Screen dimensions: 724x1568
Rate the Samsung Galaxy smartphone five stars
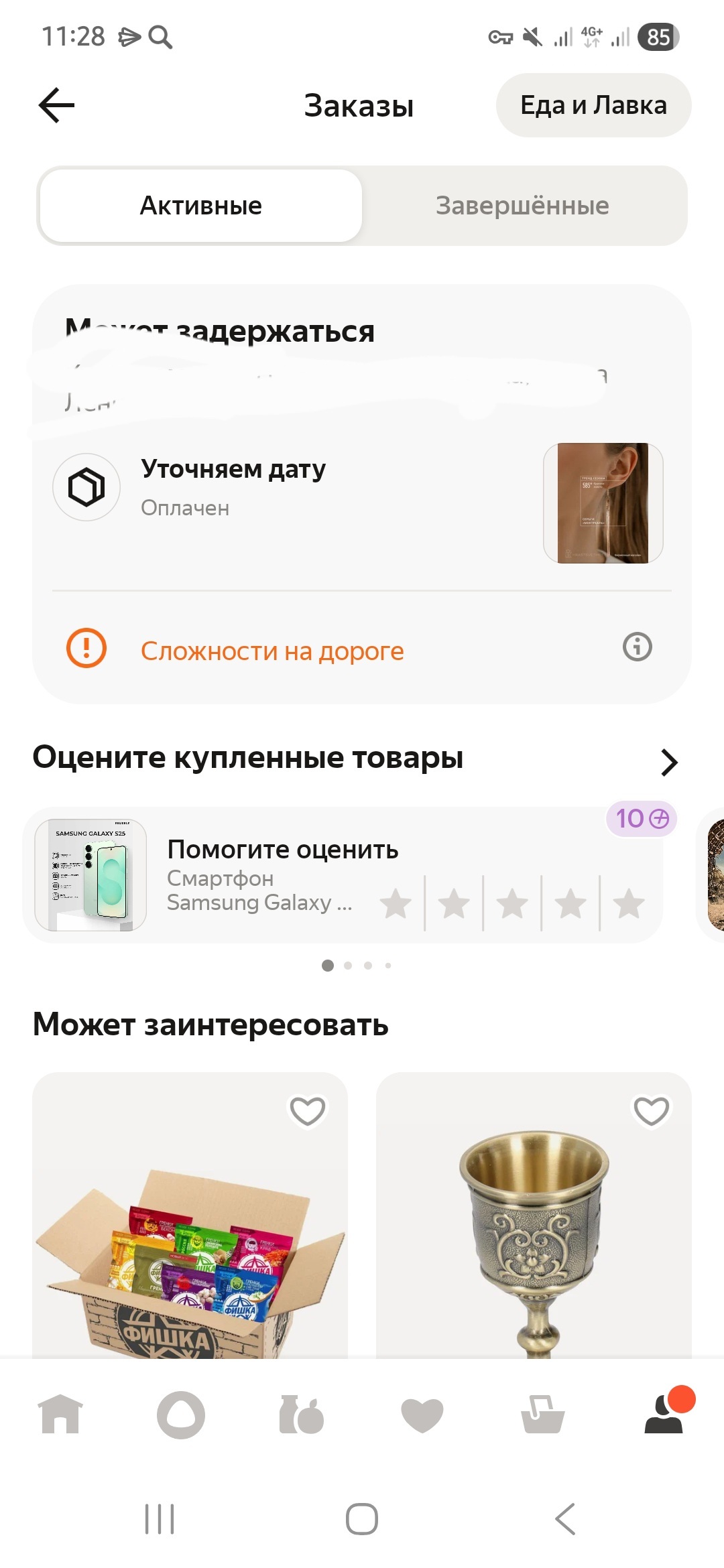tap(629, 903)
